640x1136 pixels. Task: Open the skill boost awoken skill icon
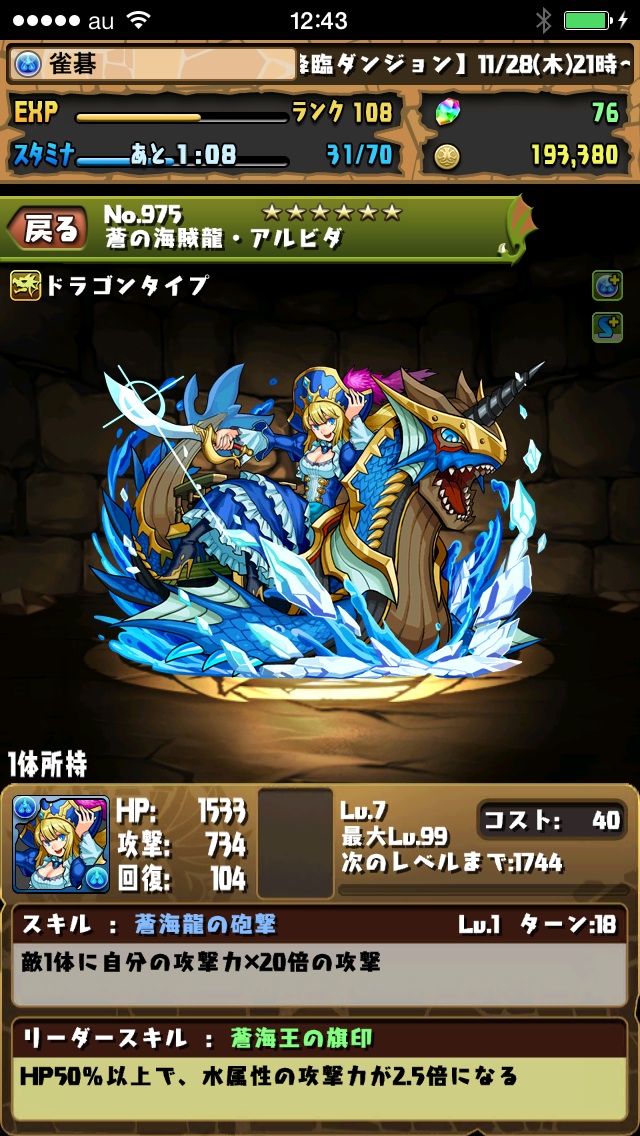coord(606,326)
